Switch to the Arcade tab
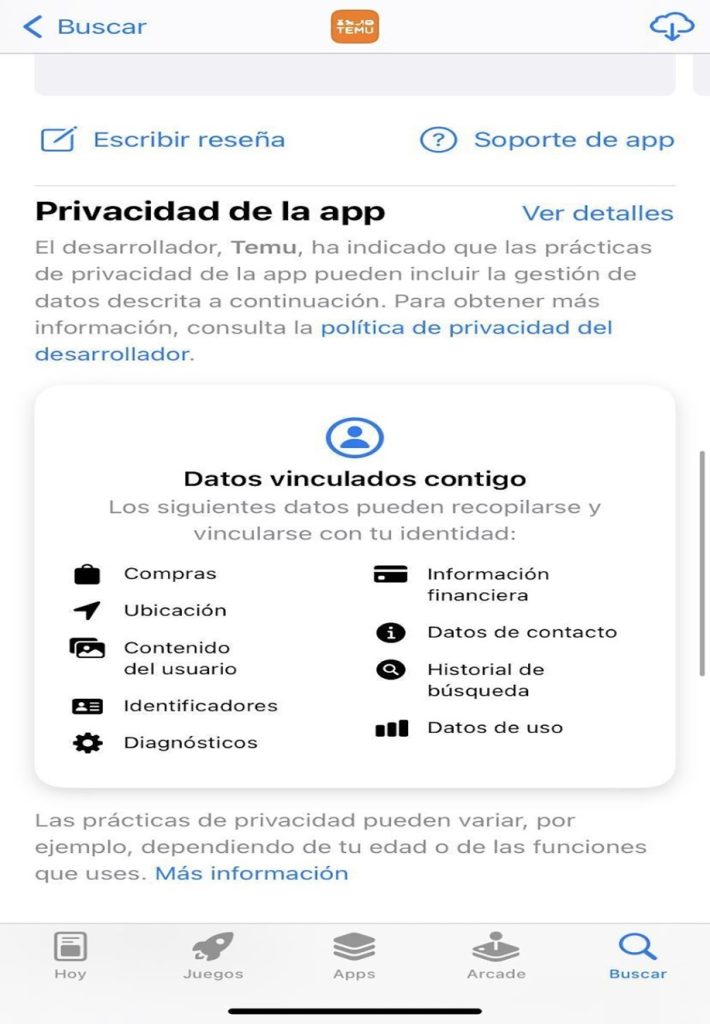This screenshot has width=710, height=1024. point(496,955)
